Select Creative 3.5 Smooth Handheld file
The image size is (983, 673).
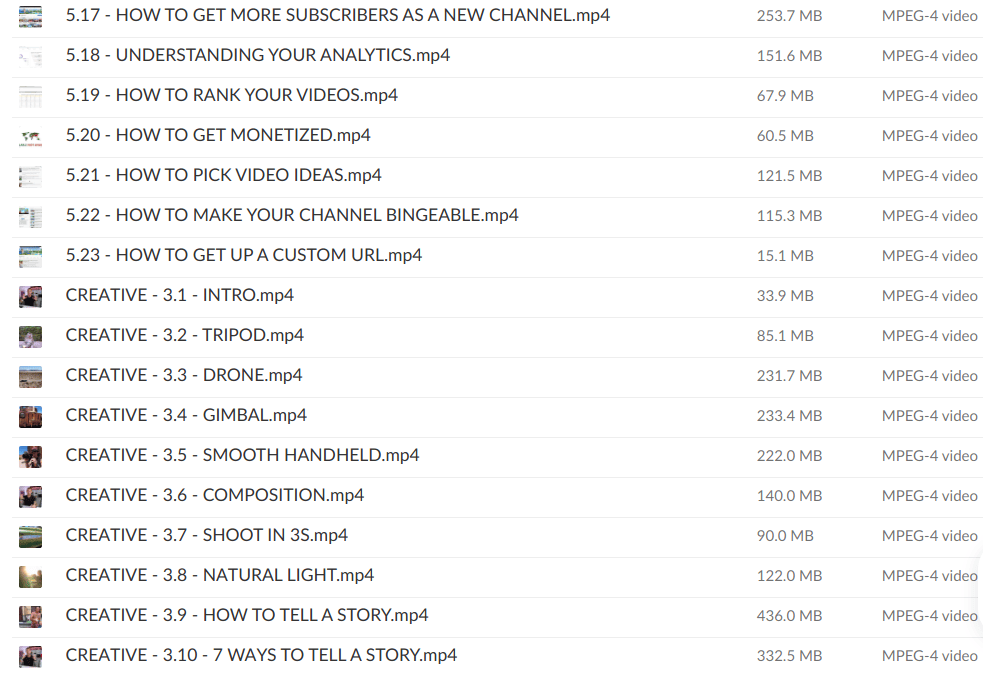tap(242, 456)
